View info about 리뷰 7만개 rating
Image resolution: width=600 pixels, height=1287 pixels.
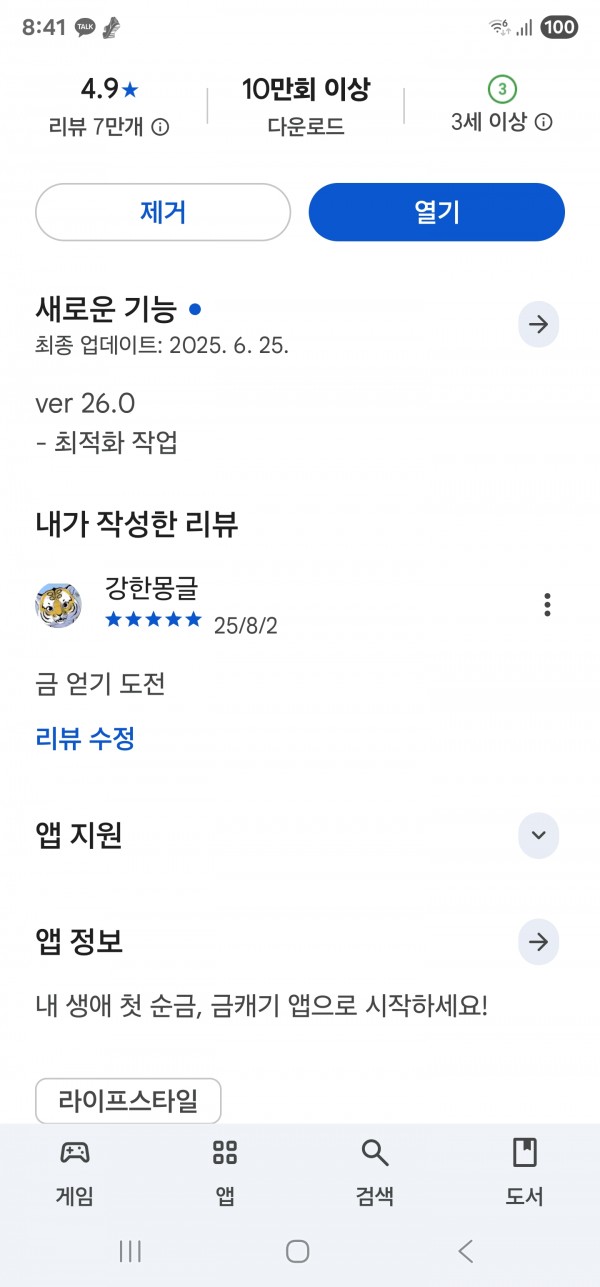click(x=160, y=127)
